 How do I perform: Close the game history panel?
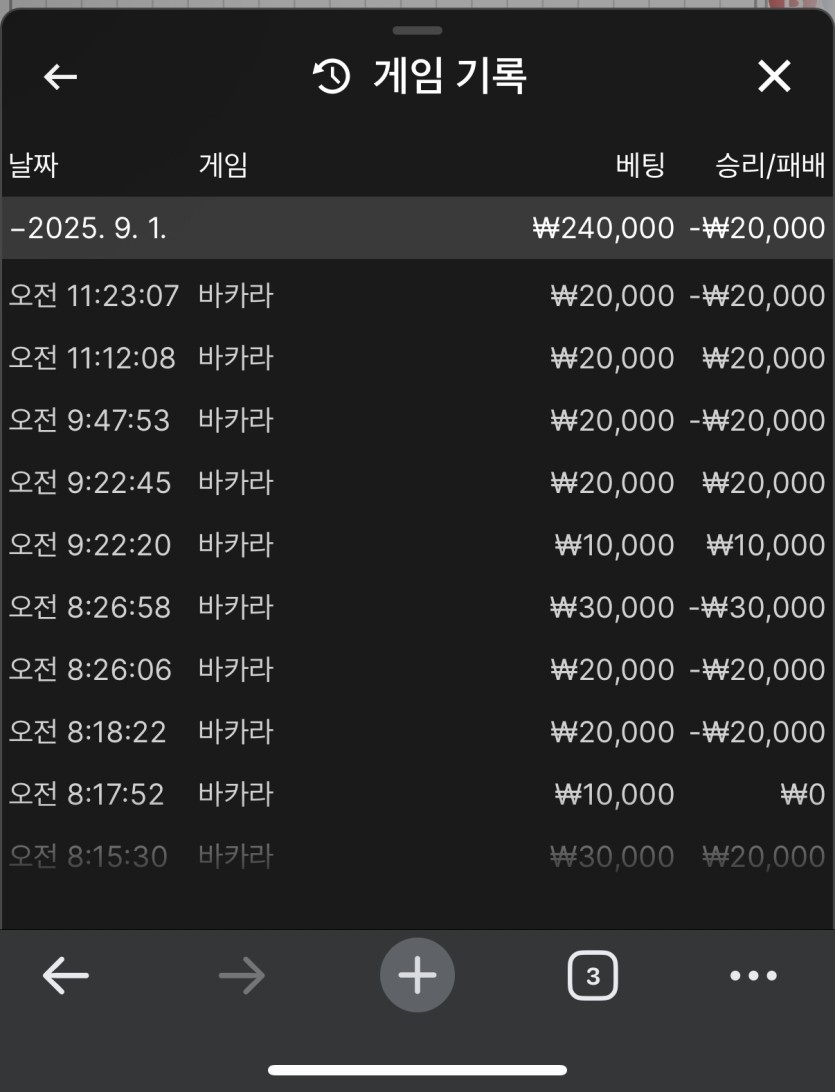coord(774,77)
